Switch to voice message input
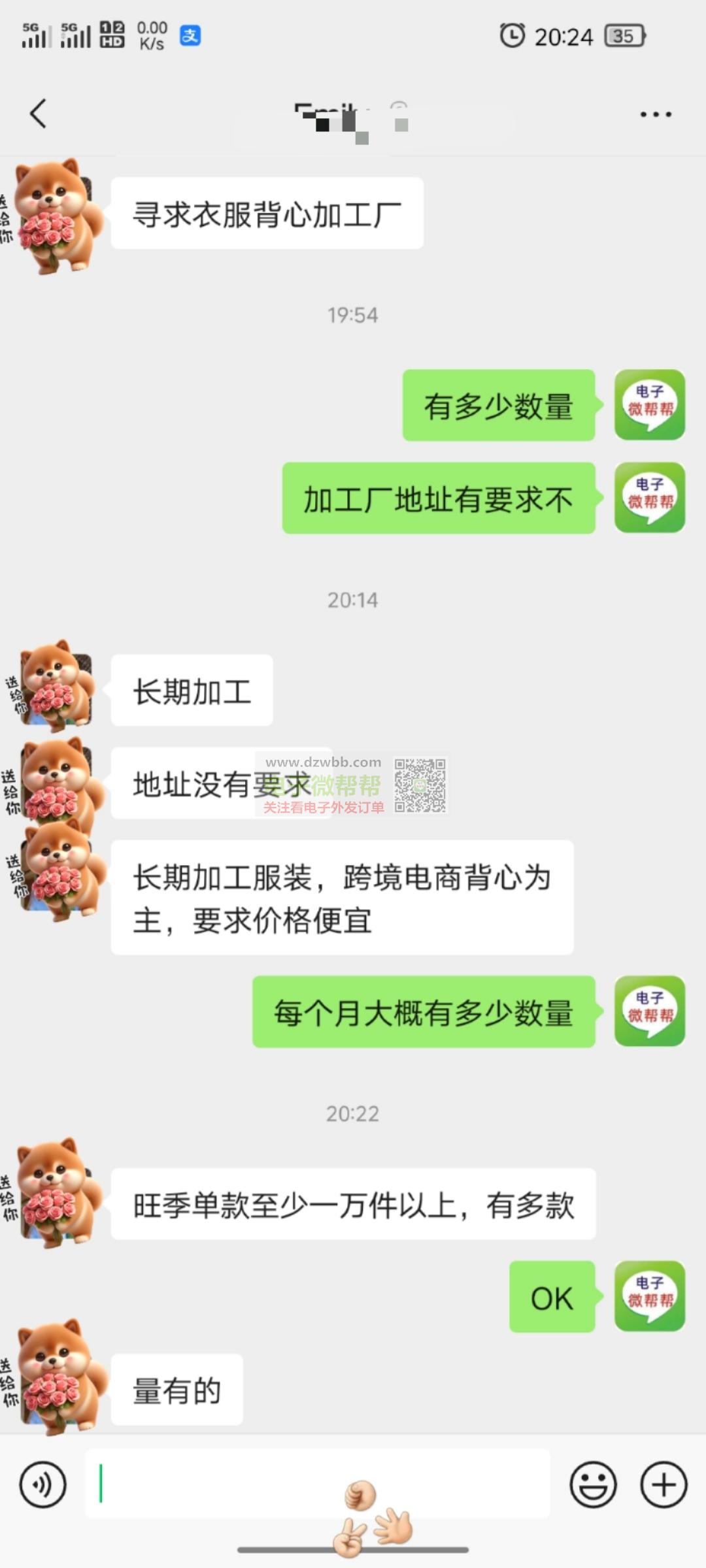This screenshot has width=706, height=1568. coord(43,1484)
